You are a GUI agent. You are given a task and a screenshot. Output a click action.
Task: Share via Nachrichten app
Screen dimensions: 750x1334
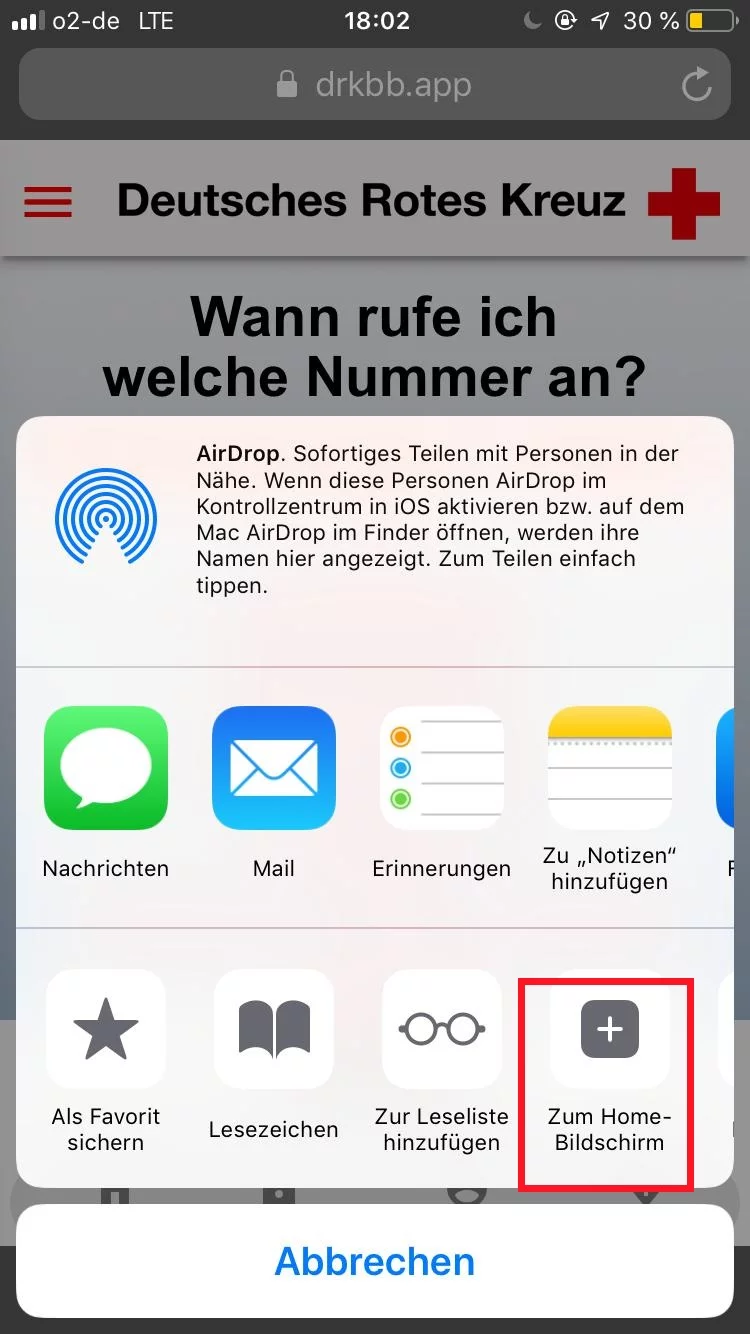(x=106, y=768)
